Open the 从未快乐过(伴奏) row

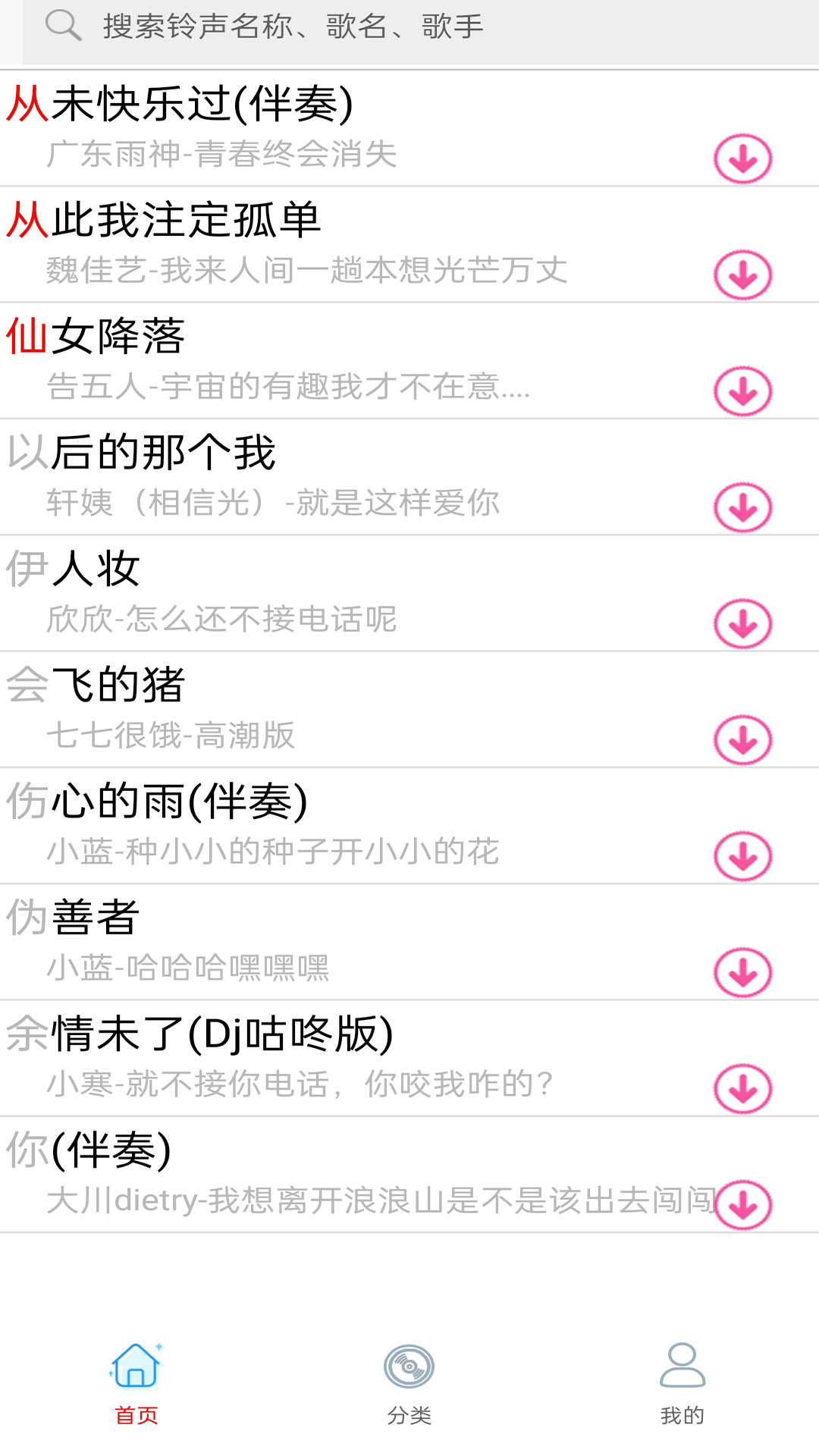(x=409, y=128)
